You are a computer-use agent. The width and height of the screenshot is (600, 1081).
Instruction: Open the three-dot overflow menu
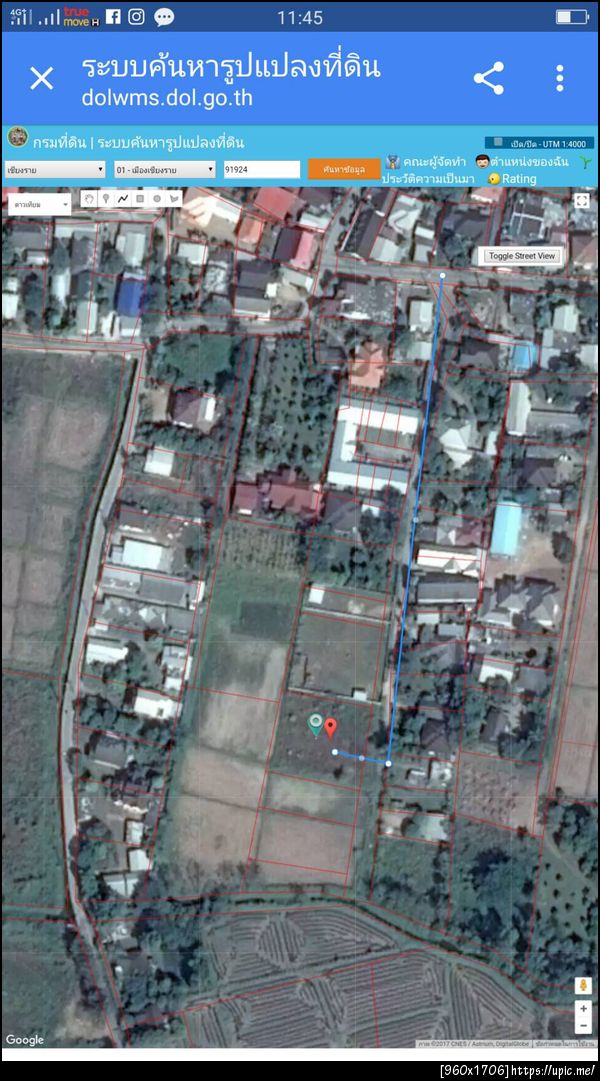(560, 78)
